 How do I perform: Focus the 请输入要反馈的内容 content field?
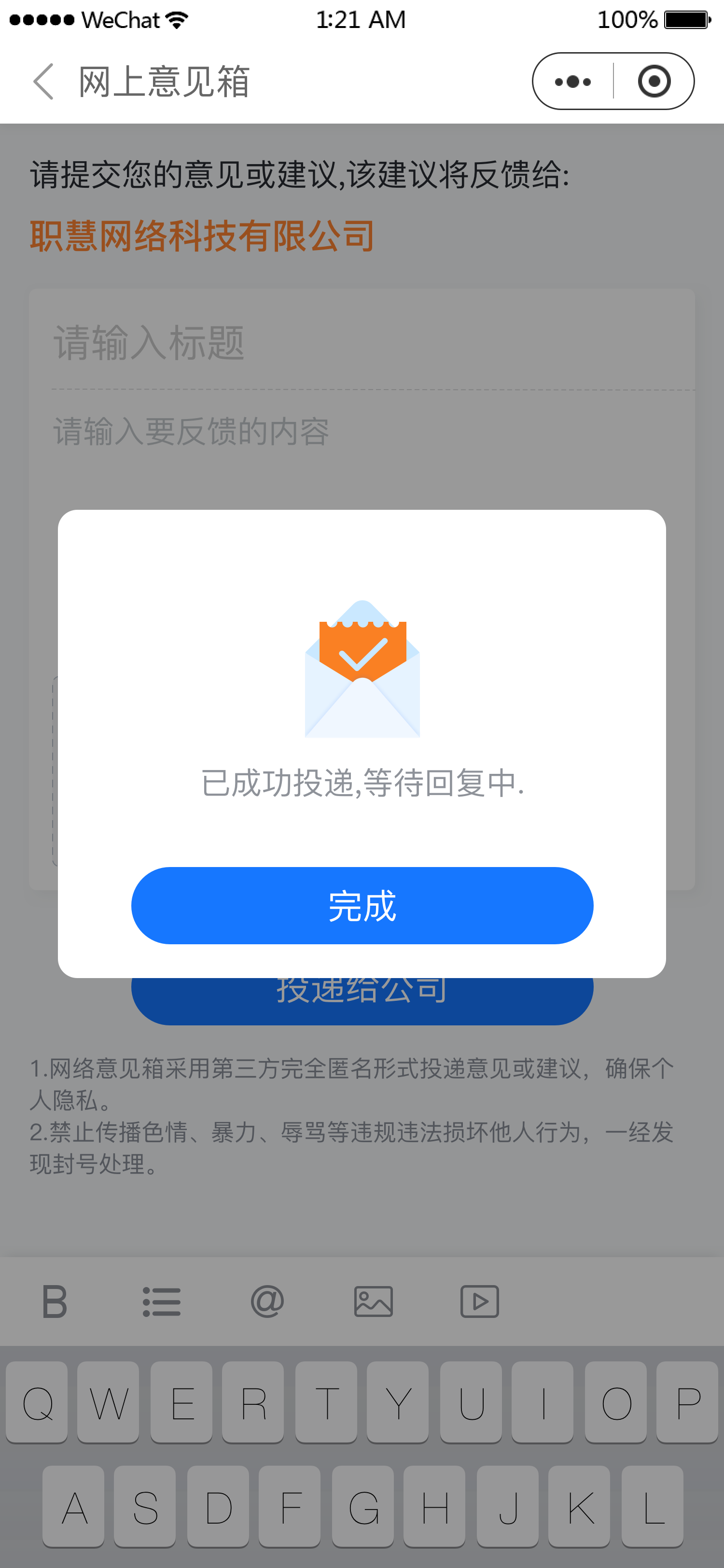pyautogui.click(x=362, y=432)
